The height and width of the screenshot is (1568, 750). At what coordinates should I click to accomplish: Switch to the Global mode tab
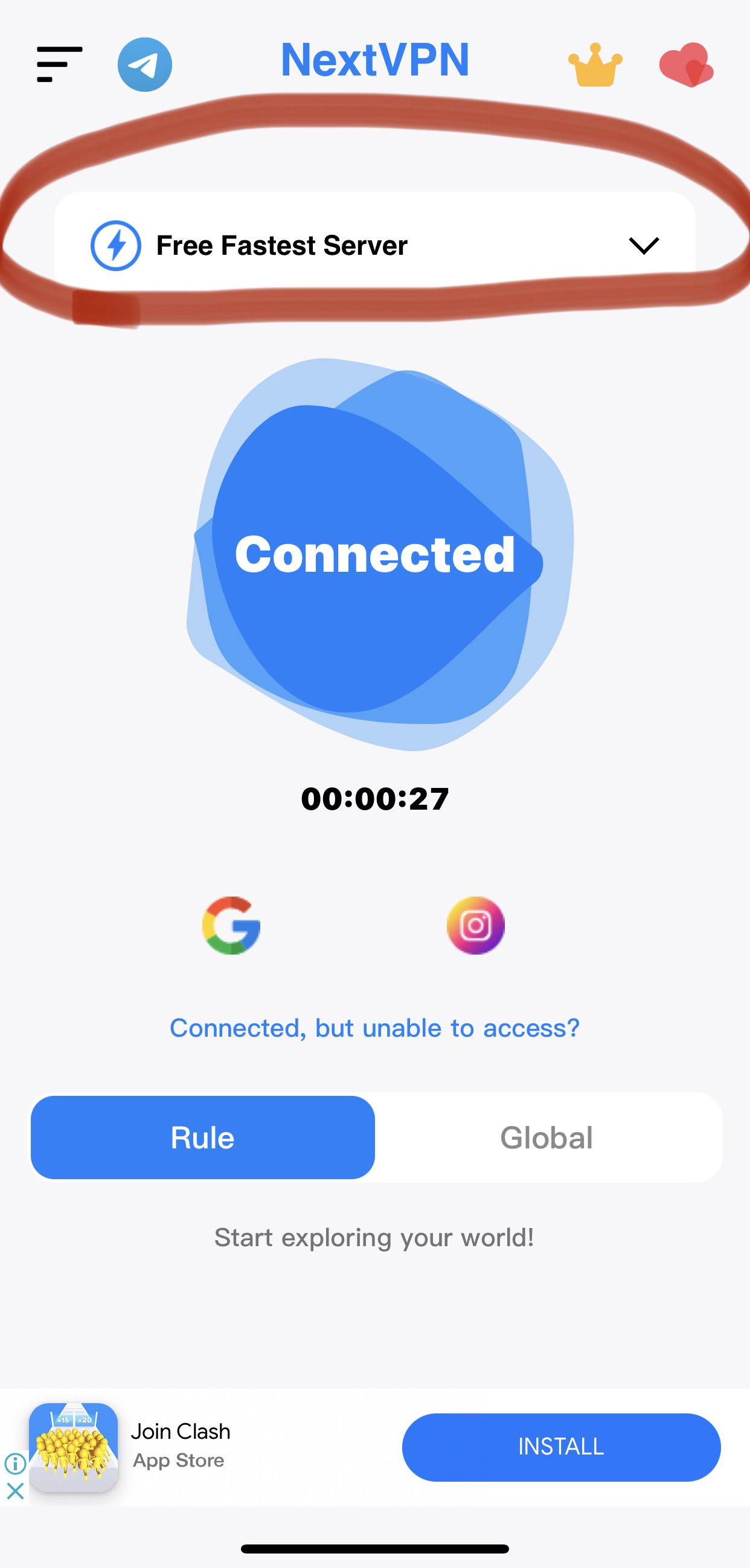point(546,1137)
